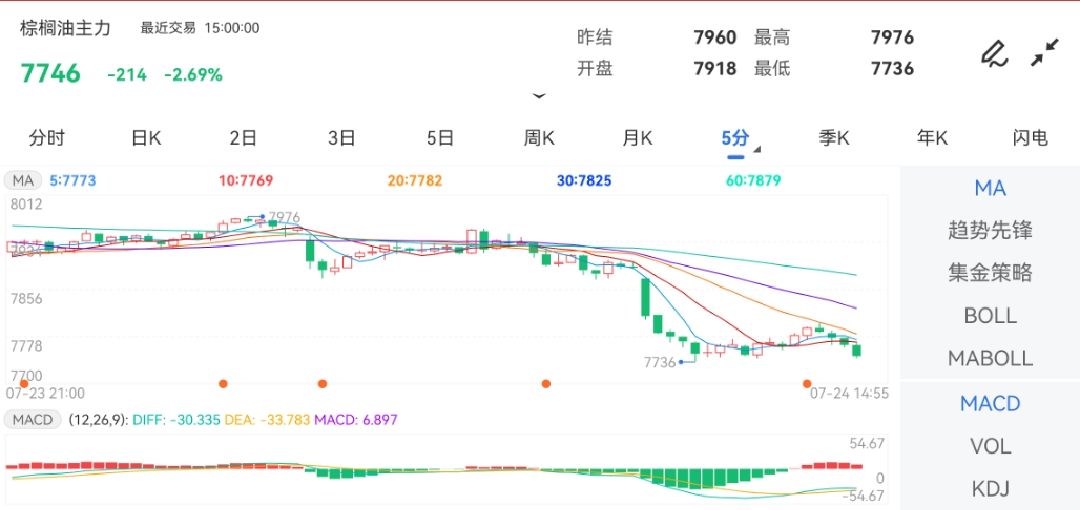Select the 3日 timeframe tab
The image size is (1080, 510).
341,138
